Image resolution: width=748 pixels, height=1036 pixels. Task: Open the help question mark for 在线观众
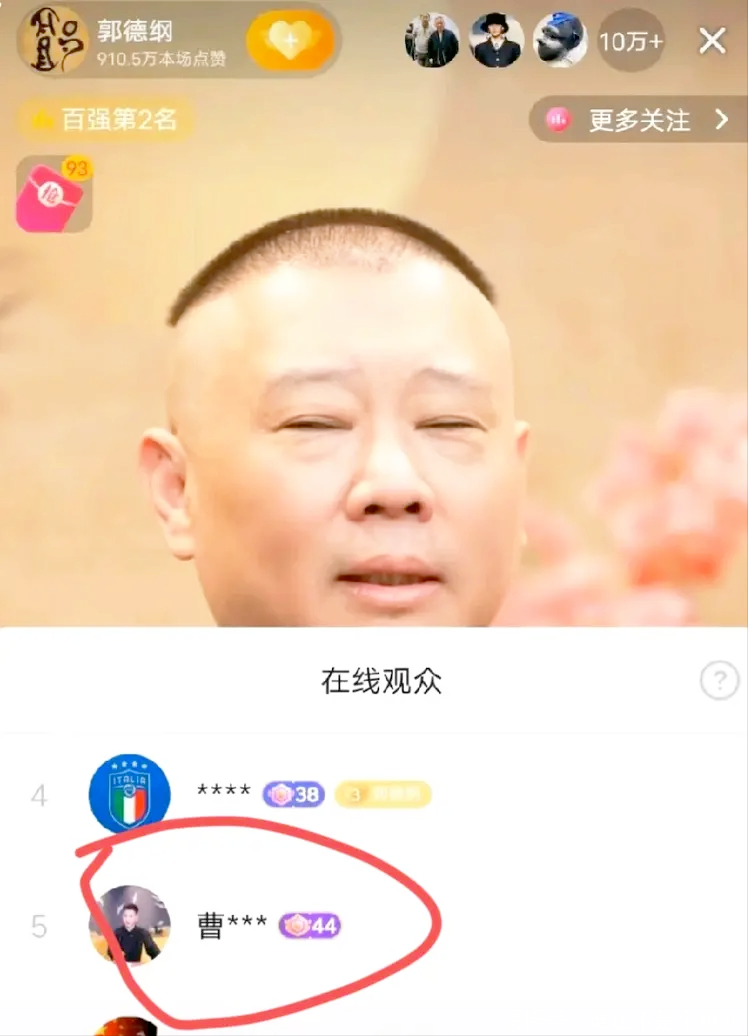(719, 681)
